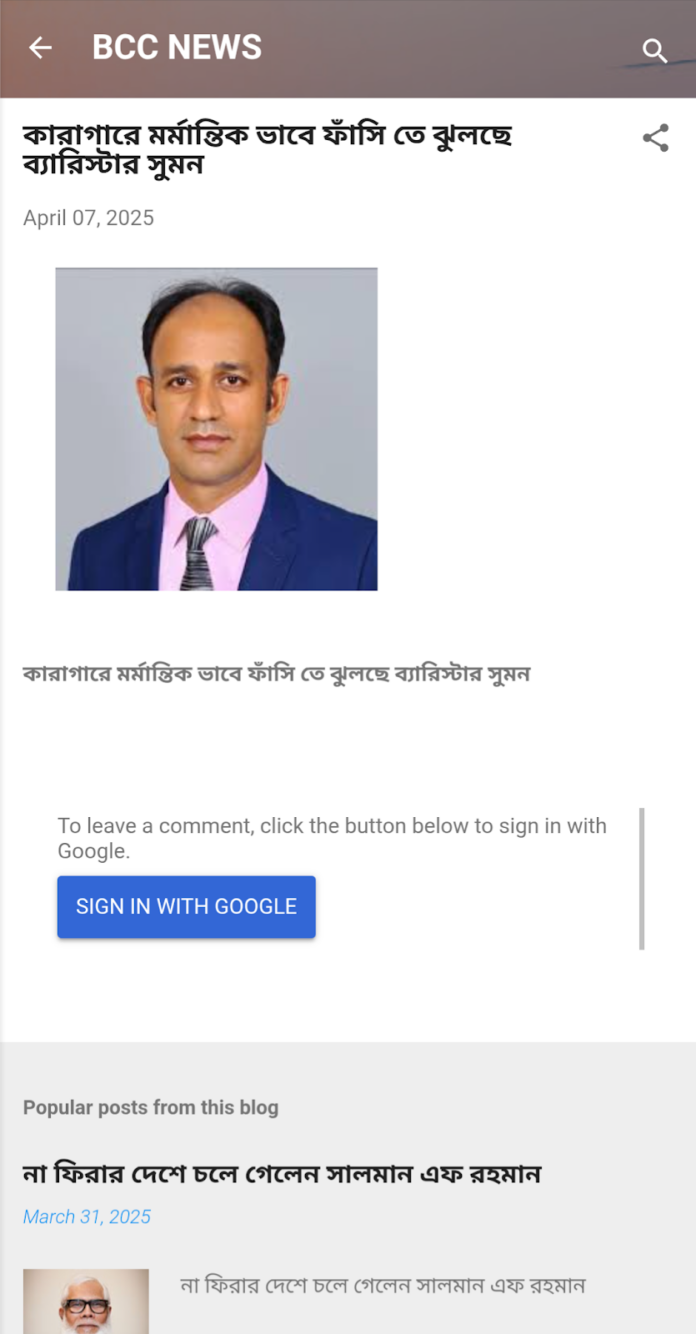Open search in the BCC NEWS header
Viewport: 696px width, 1334px height.
click(x=654, y=51)
